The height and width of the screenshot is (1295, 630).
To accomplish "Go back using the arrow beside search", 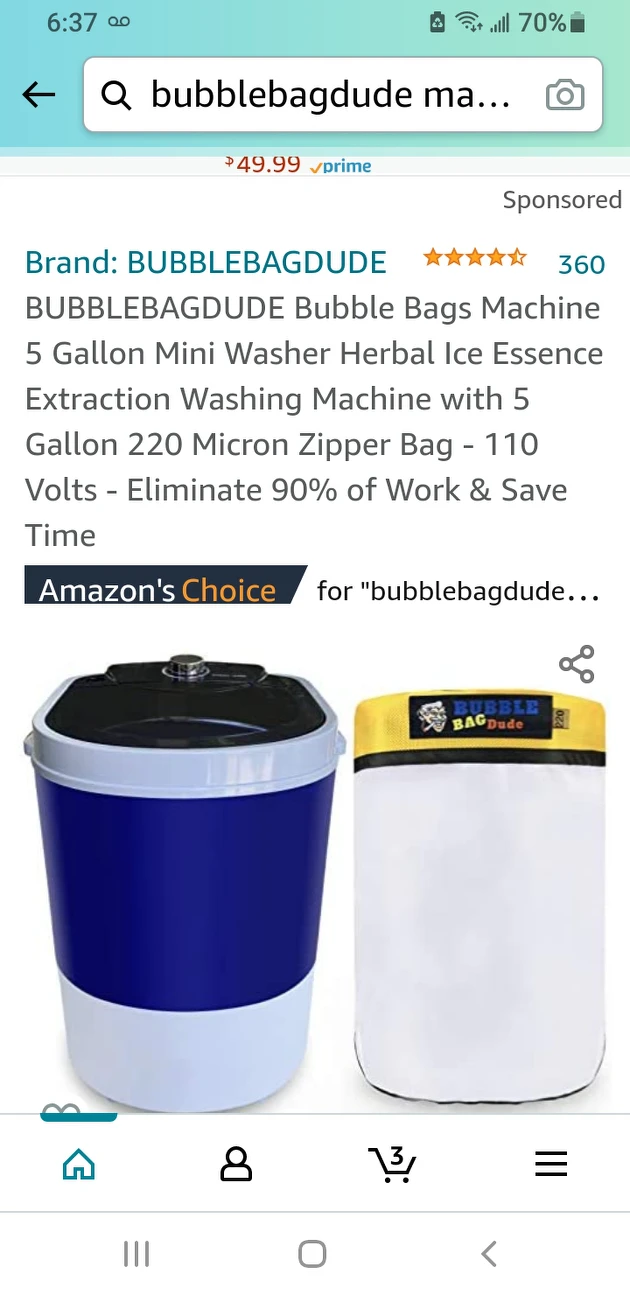I will 39,95.
